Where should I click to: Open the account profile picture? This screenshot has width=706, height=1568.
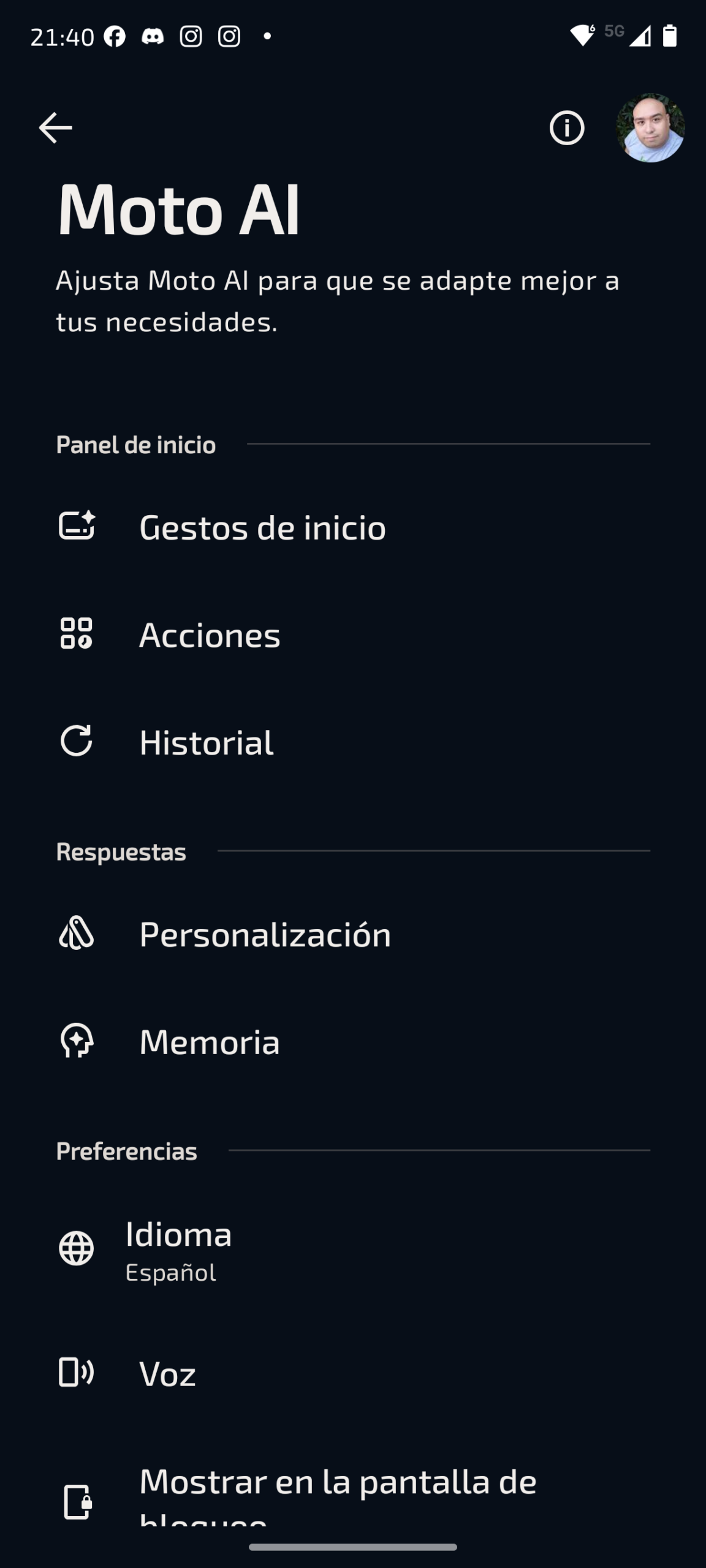[650, 128]
